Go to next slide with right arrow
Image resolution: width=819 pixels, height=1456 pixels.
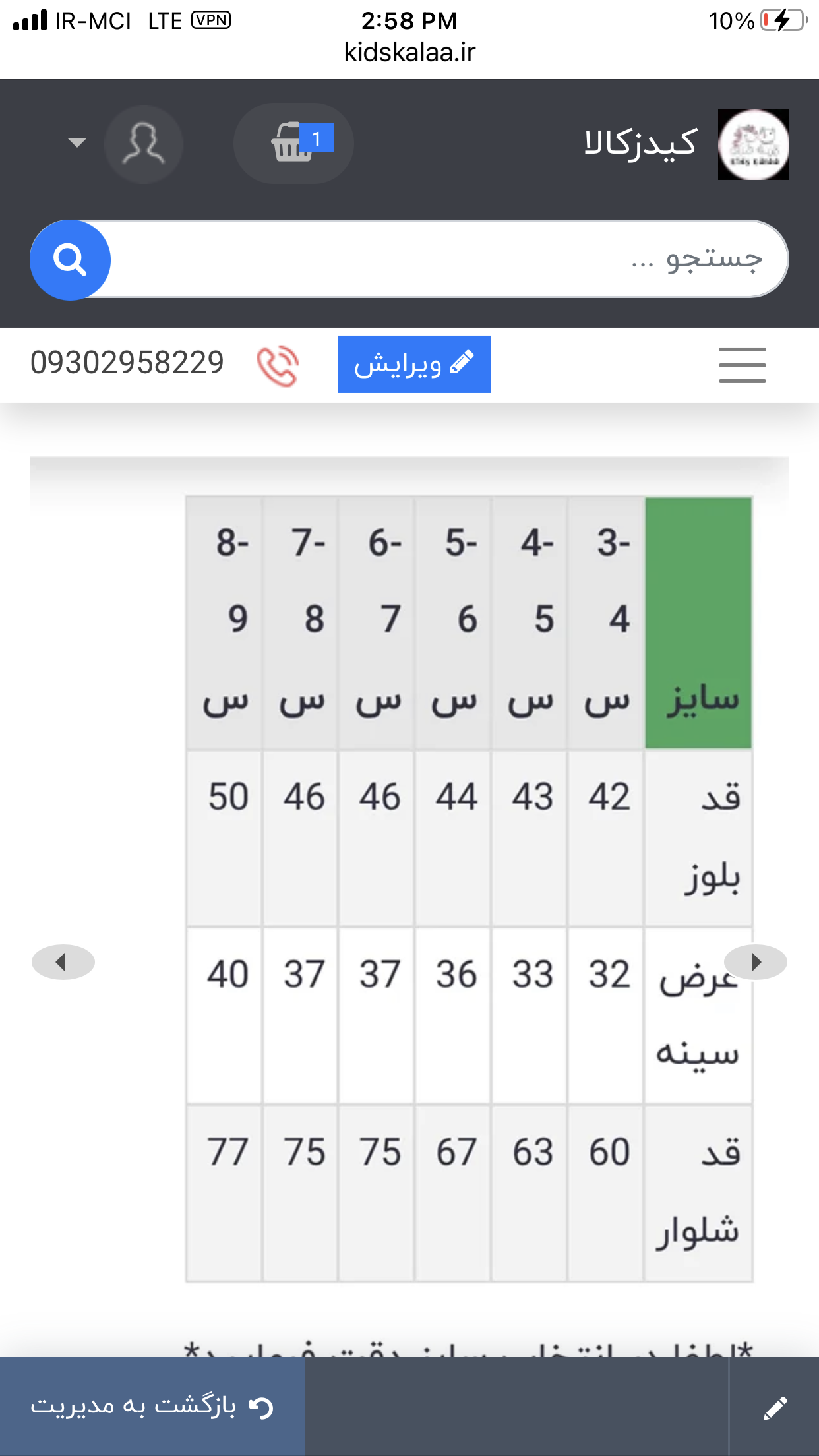coord(756,962)
